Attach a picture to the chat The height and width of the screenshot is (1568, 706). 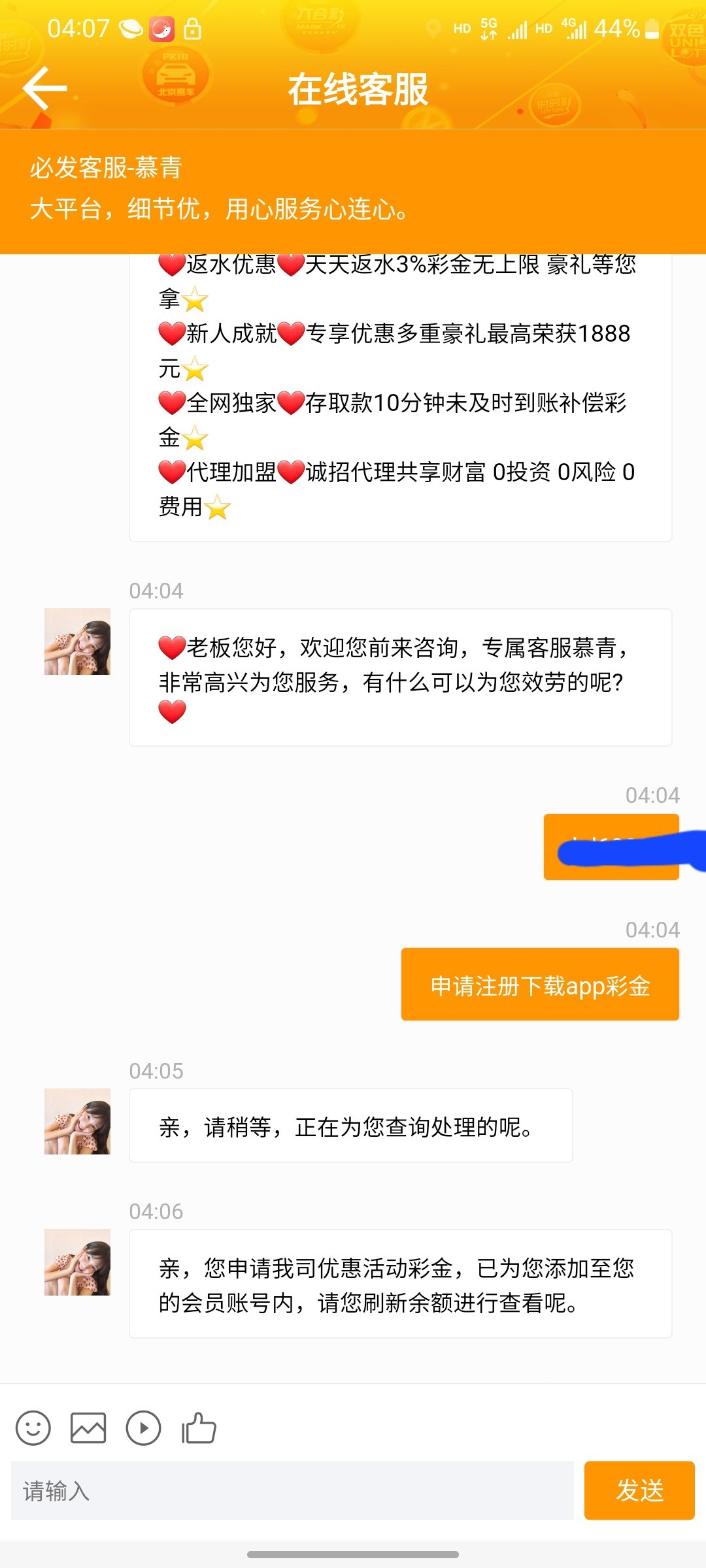tap(88, 1428)
